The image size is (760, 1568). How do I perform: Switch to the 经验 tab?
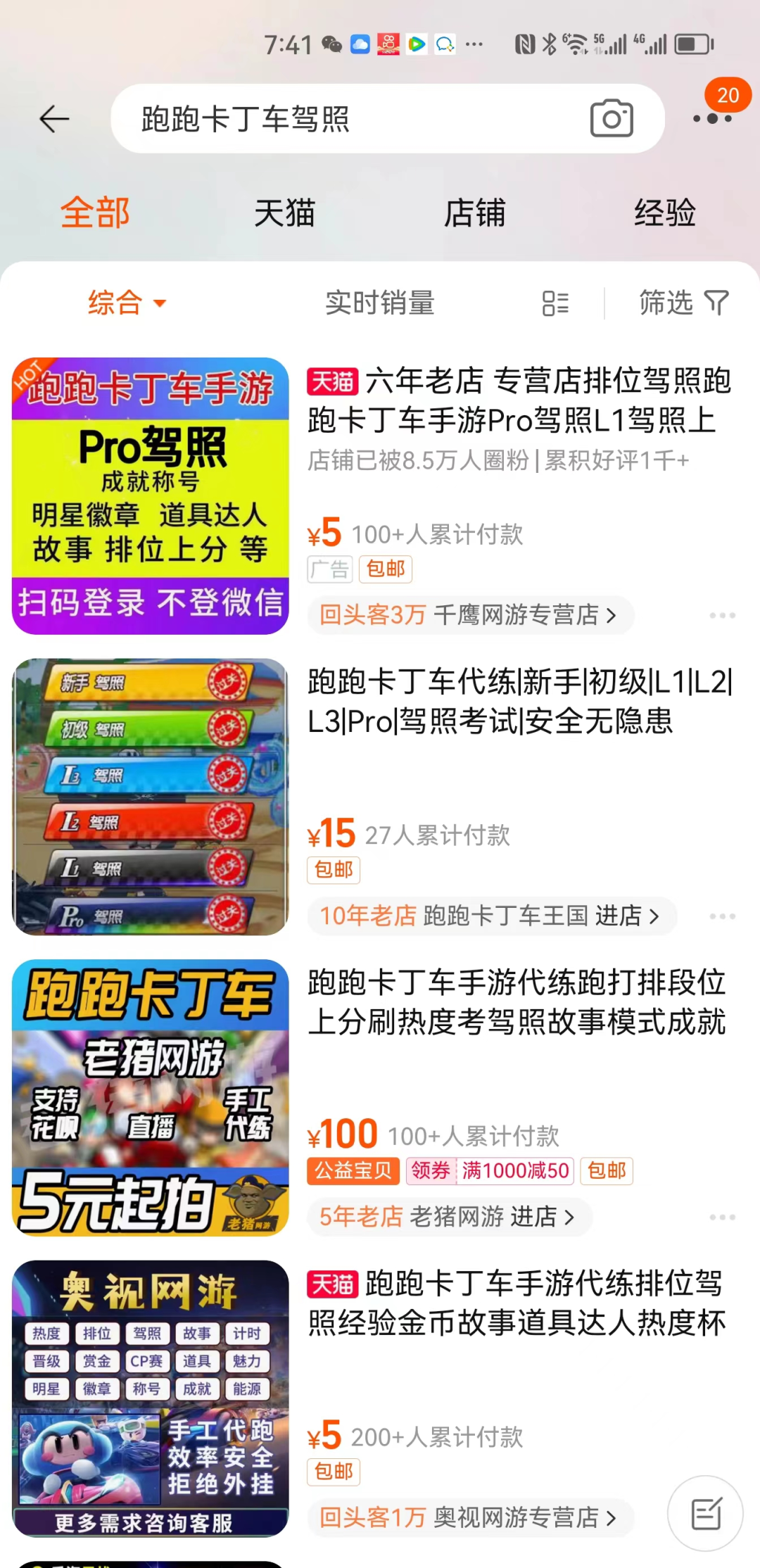pyautogui.click(x=664, y=213)
